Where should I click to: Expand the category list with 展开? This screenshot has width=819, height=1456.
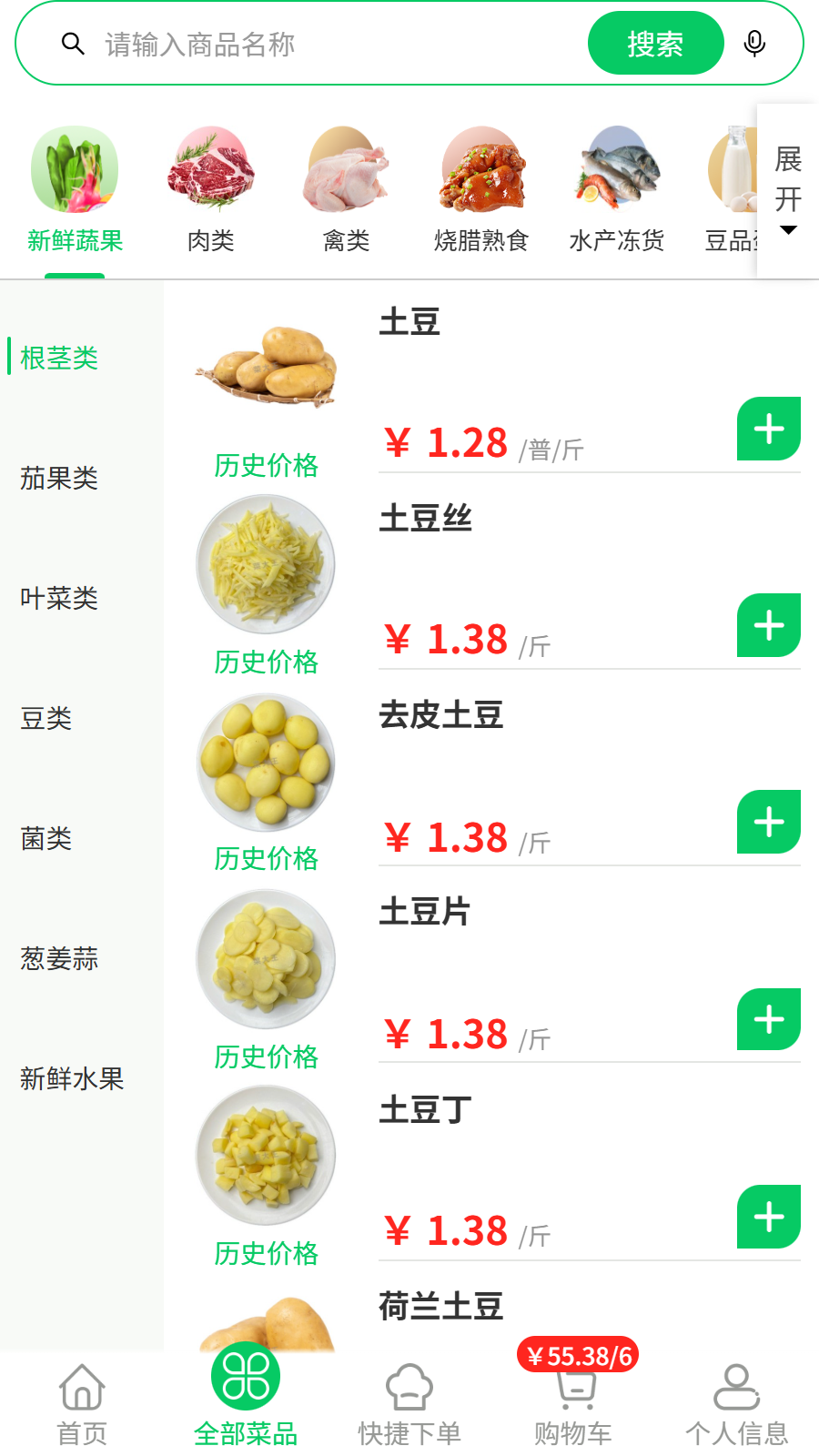(786, 182)
